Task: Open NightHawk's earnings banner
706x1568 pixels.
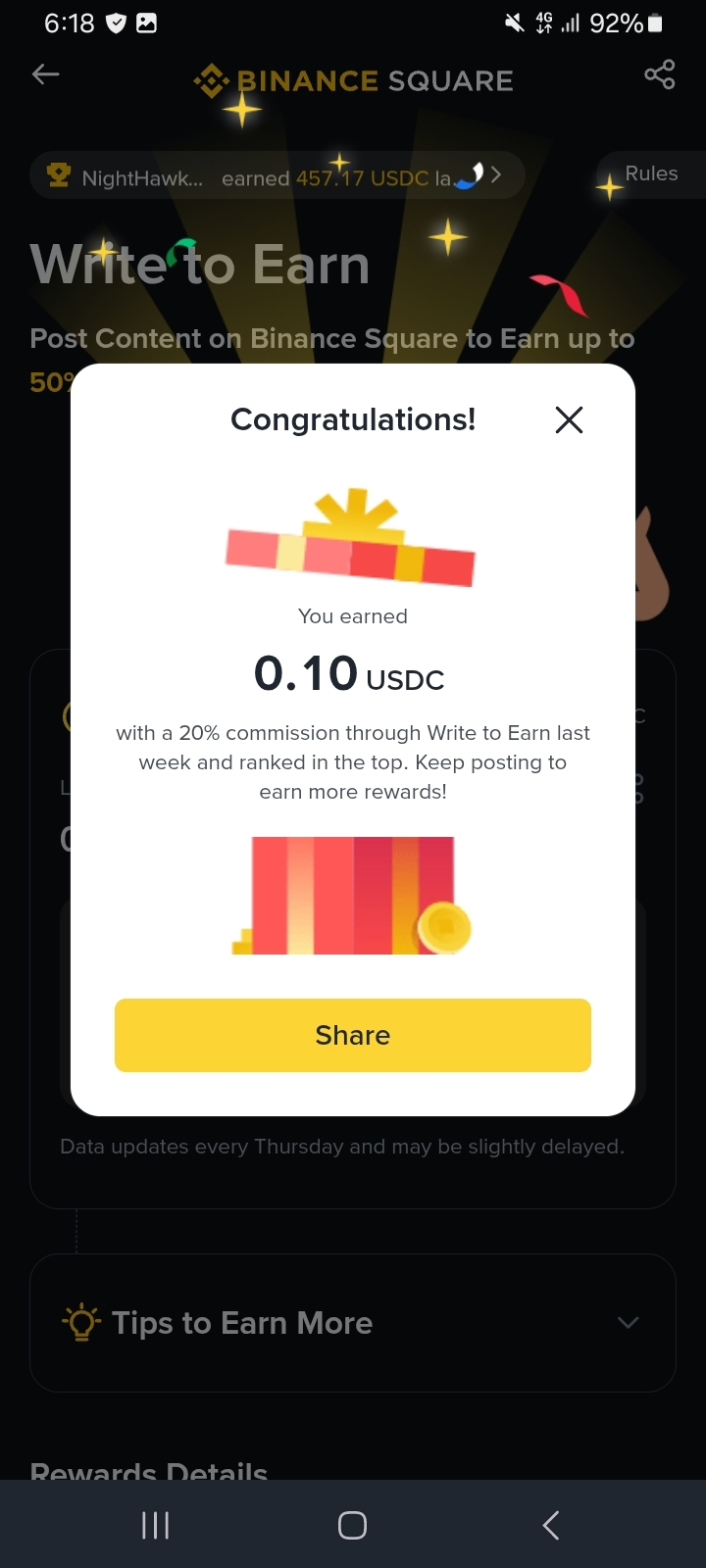Action: tap(277, 177)
